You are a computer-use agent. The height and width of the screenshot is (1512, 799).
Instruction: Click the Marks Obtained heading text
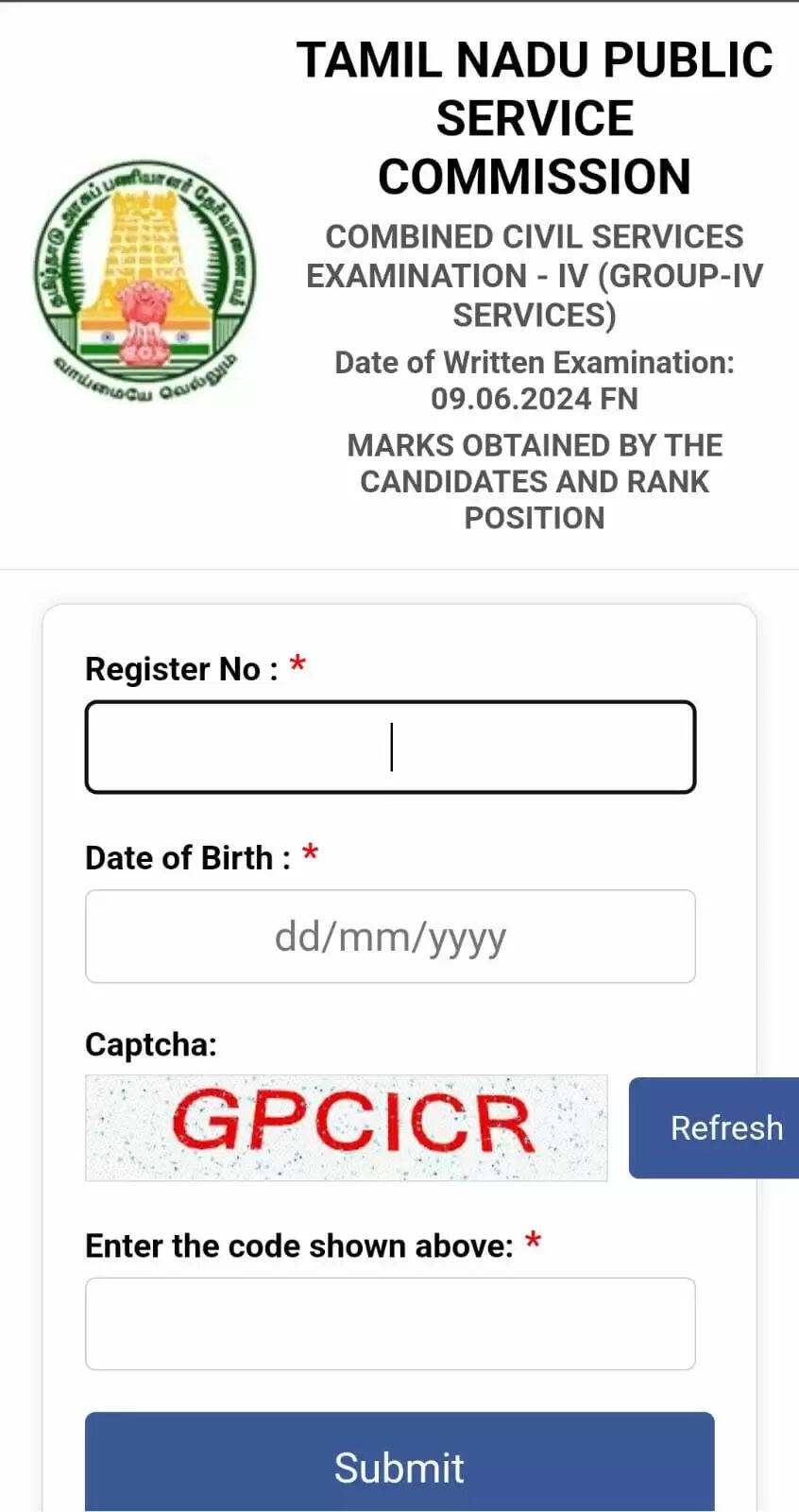pyautogui.click(x=535, y=481)
